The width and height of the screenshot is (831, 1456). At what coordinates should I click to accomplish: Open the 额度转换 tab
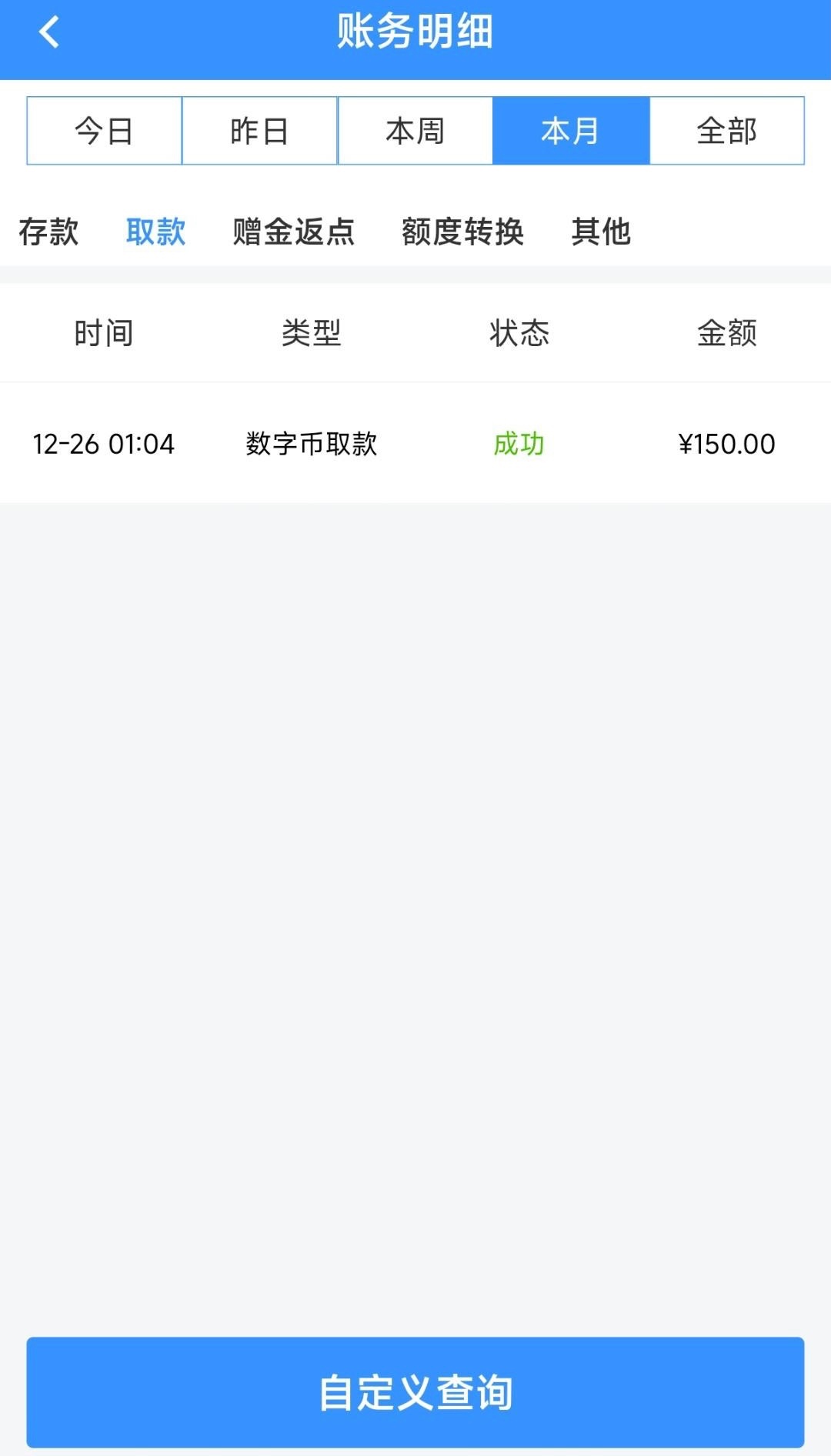pos(462,232)
